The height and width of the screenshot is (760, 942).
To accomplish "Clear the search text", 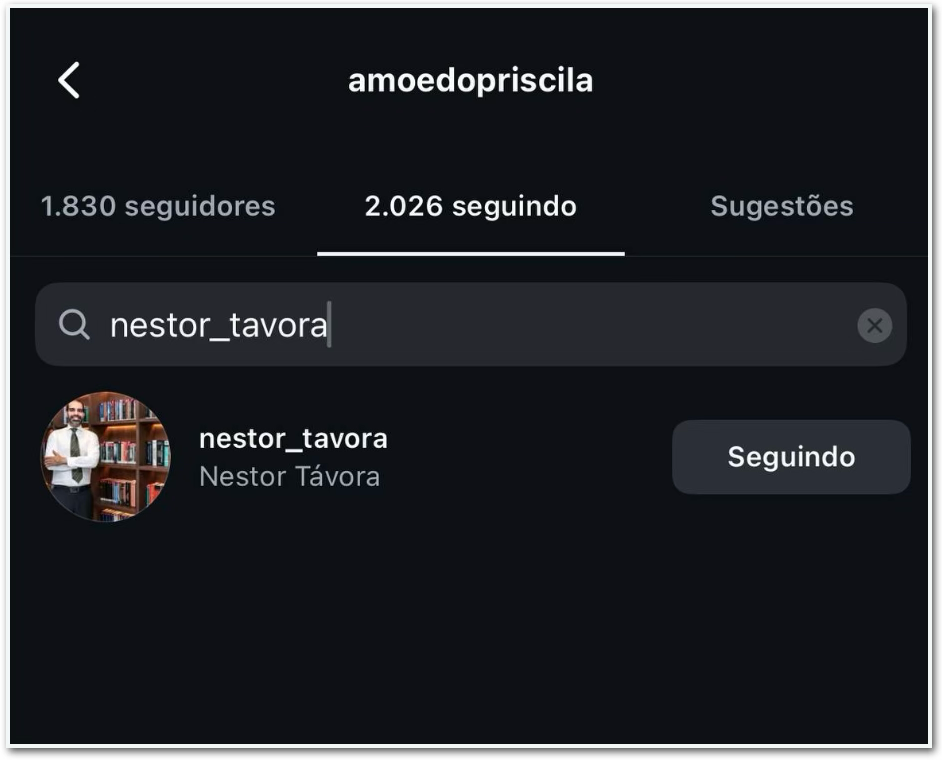I will coord(874,325).
